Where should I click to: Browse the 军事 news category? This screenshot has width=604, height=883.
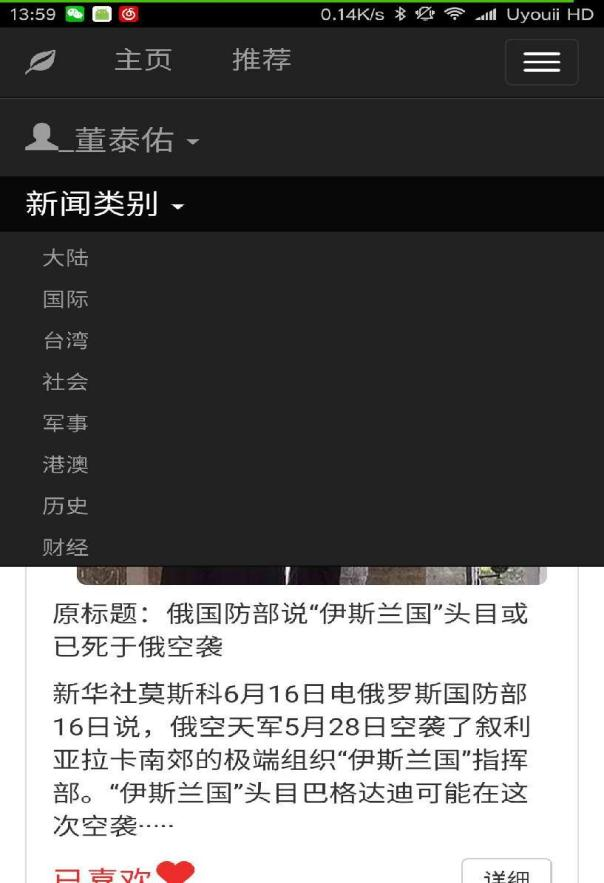[65, 424]
